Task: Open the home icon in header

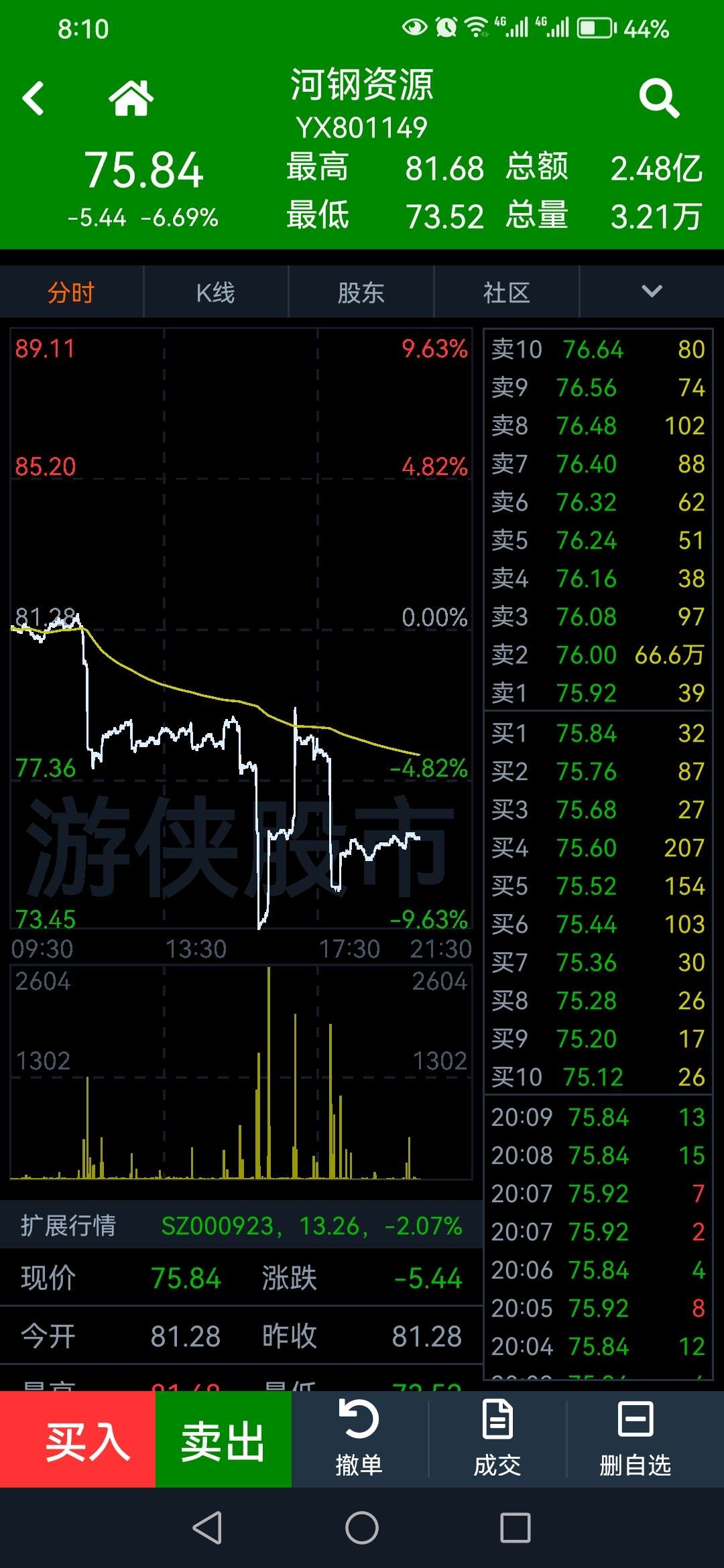Action: [x=131, y=98]
